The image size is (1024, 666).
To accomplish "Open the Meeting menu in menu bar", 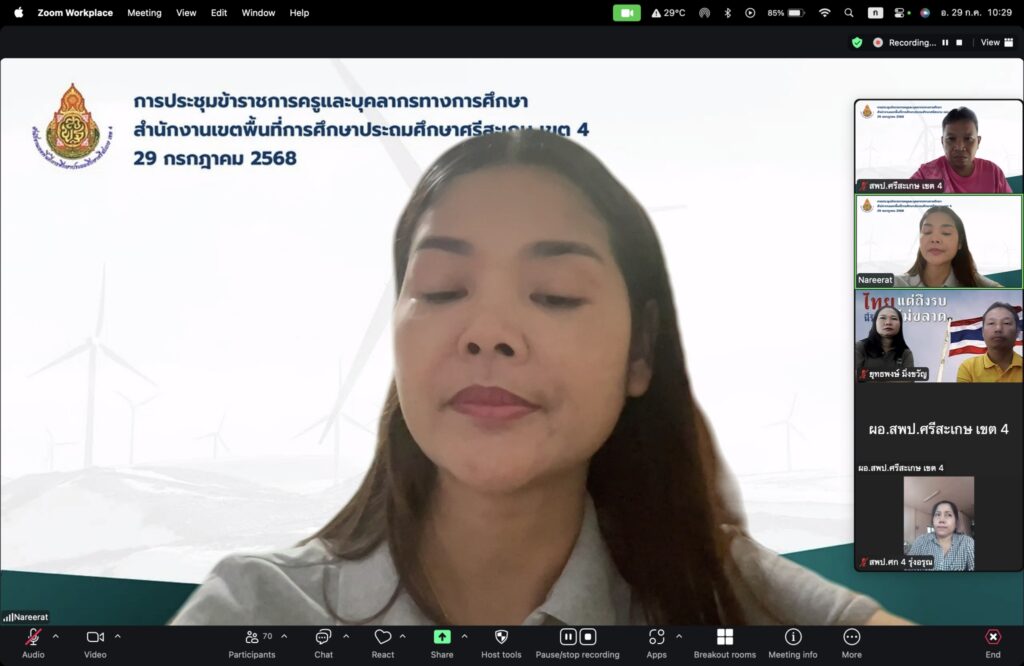I will (144, 13).
